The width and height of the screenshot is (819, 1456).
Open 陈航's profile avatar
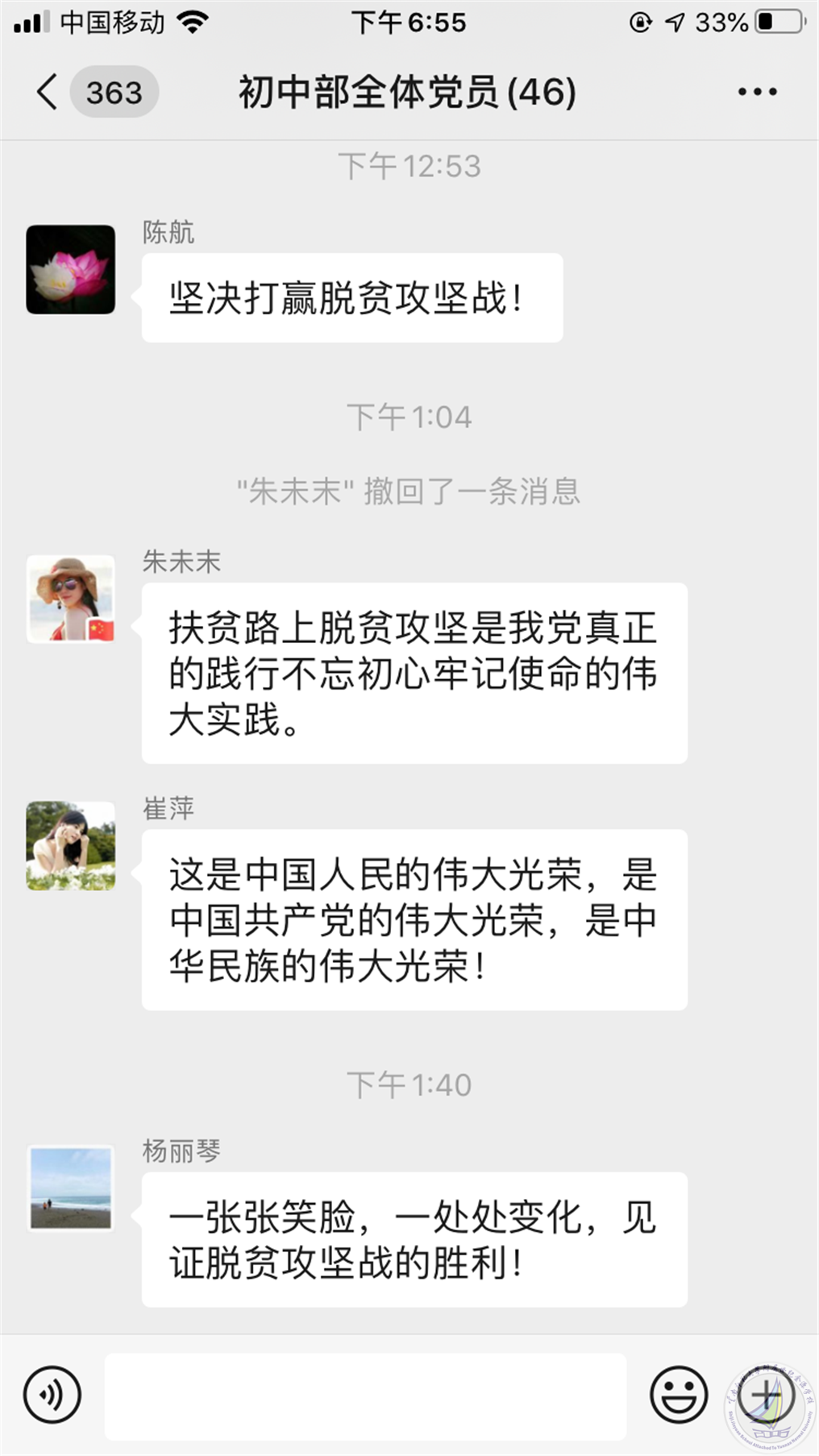pos(71,270)
